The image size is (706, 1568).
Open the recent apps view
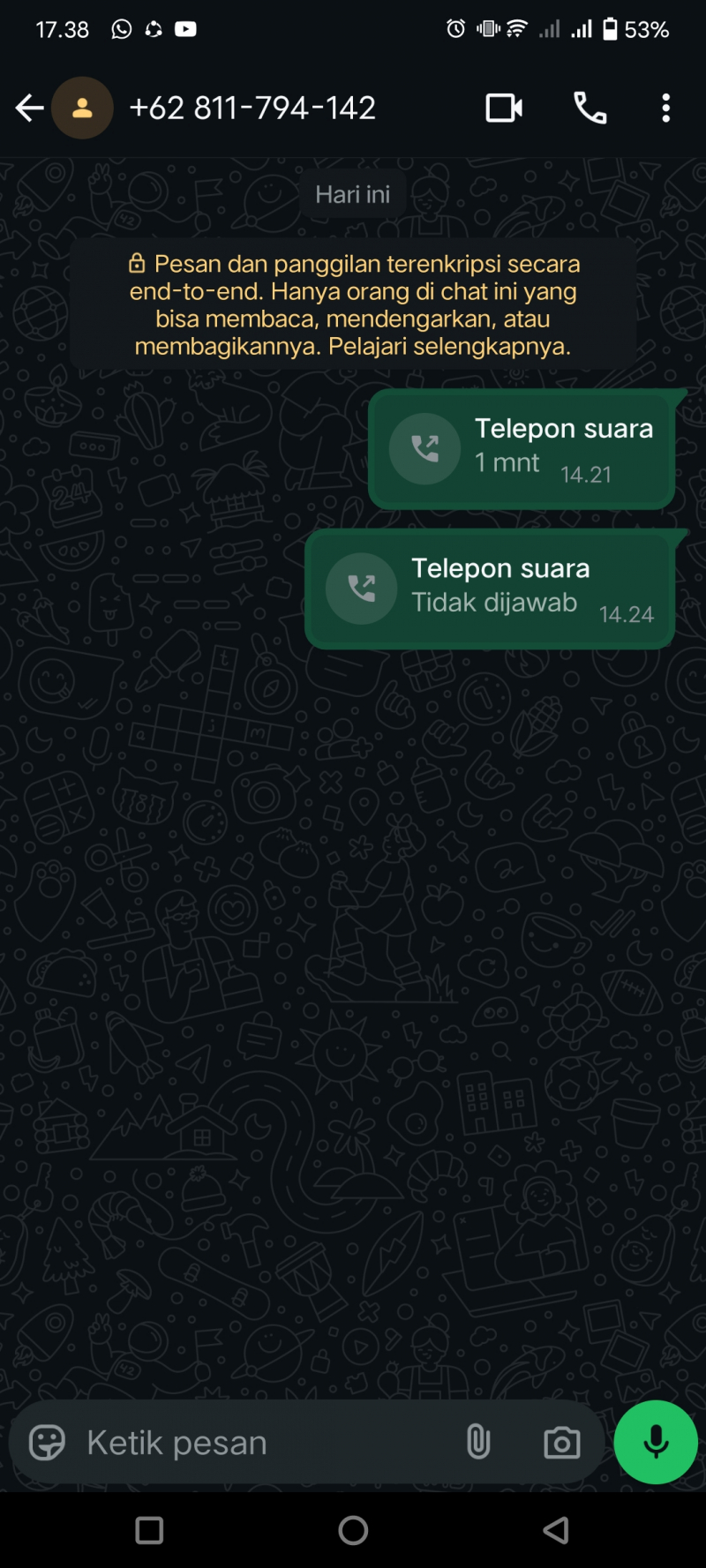[x=149, y=1530]
